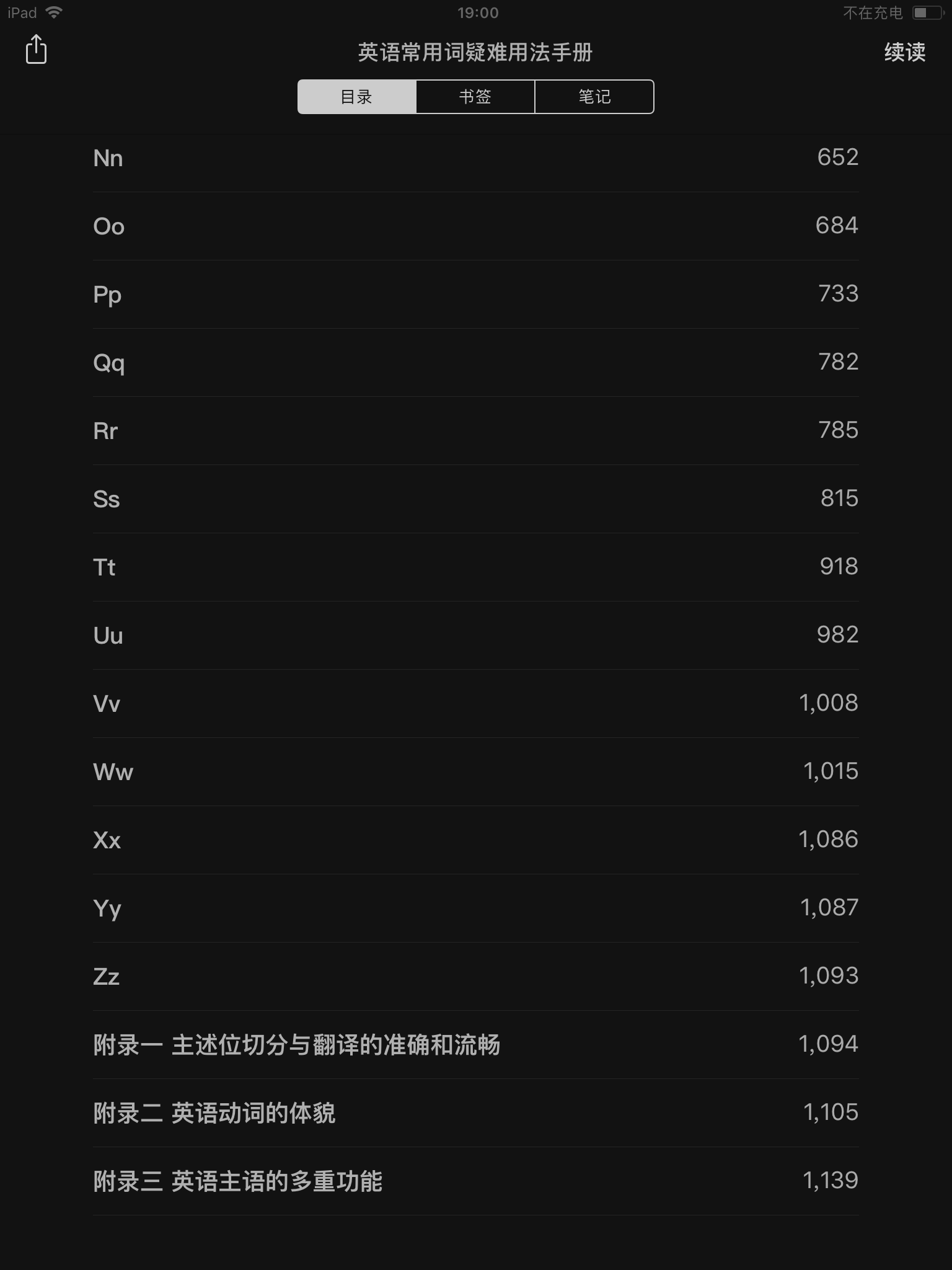Screen dimensions: 952x1270
Task: Go to the Zz chapter
Action: [107, 977]
